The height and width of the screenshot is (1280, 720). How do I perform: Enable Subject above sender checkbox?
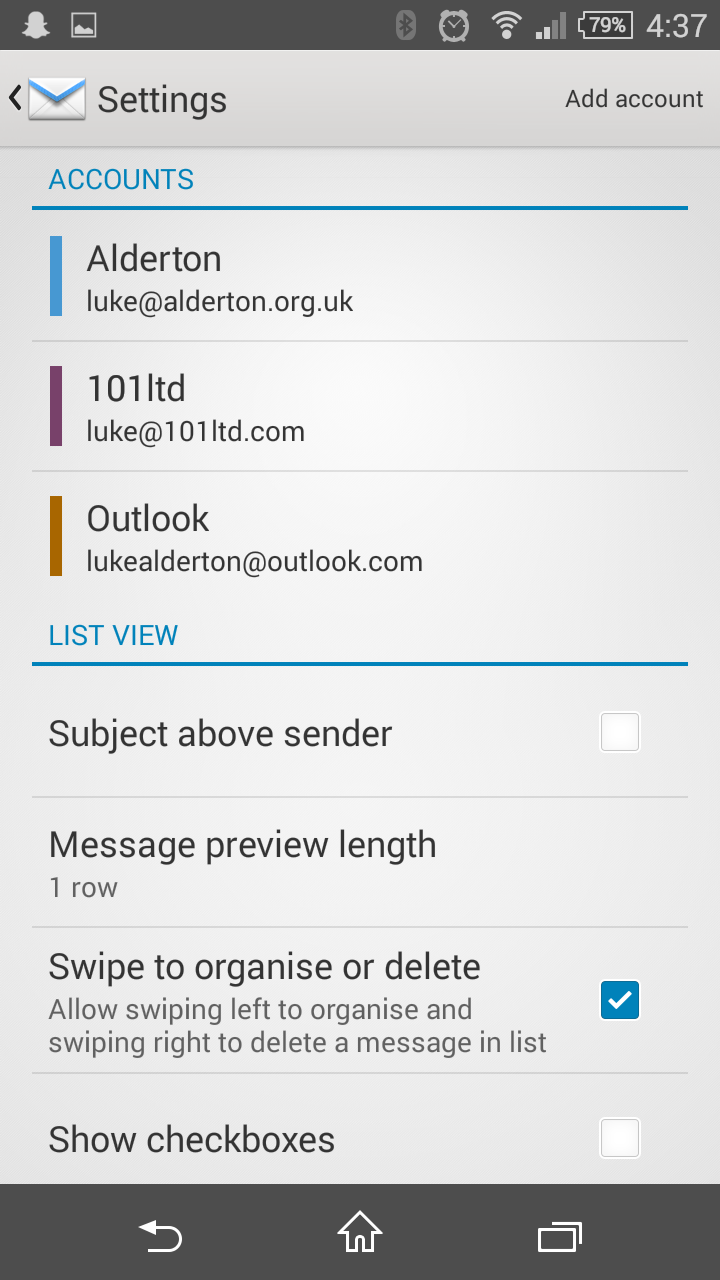(619, 733)
